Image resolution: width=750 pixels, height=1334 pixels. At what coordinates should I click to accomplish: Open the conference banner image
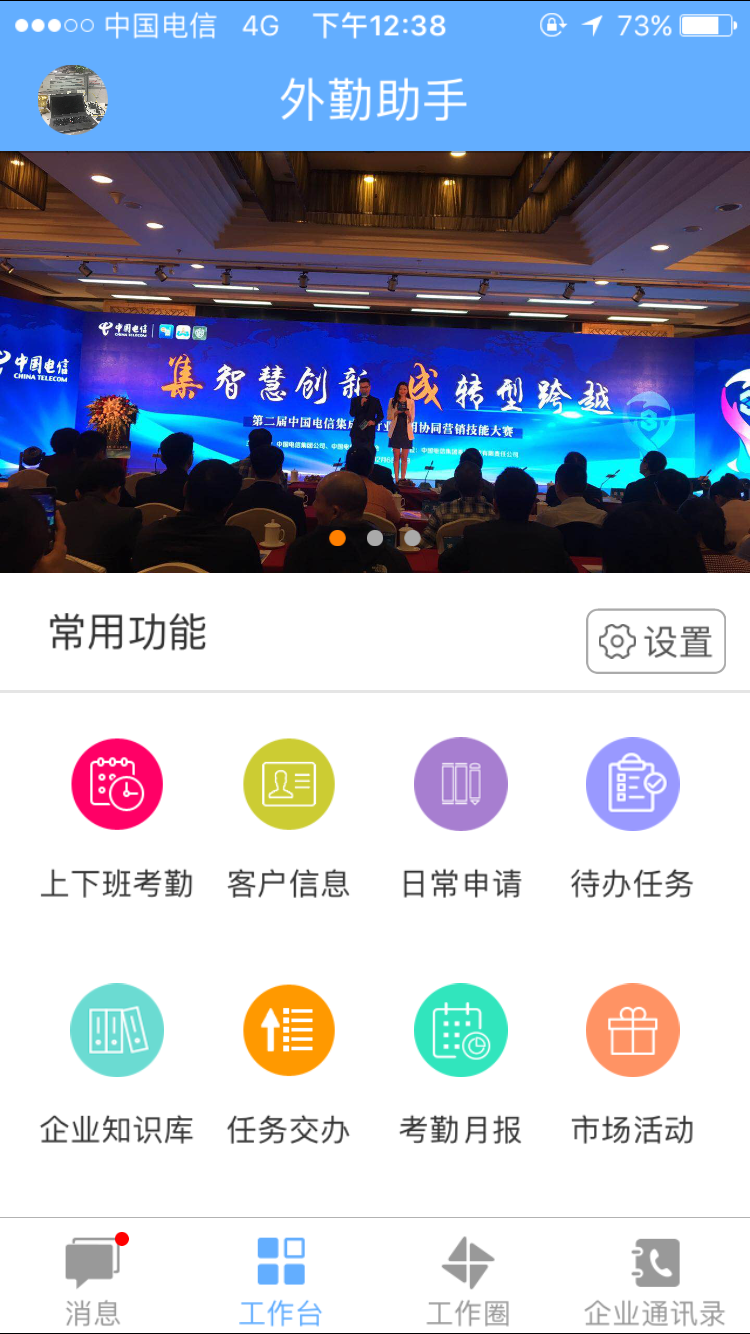375,360
